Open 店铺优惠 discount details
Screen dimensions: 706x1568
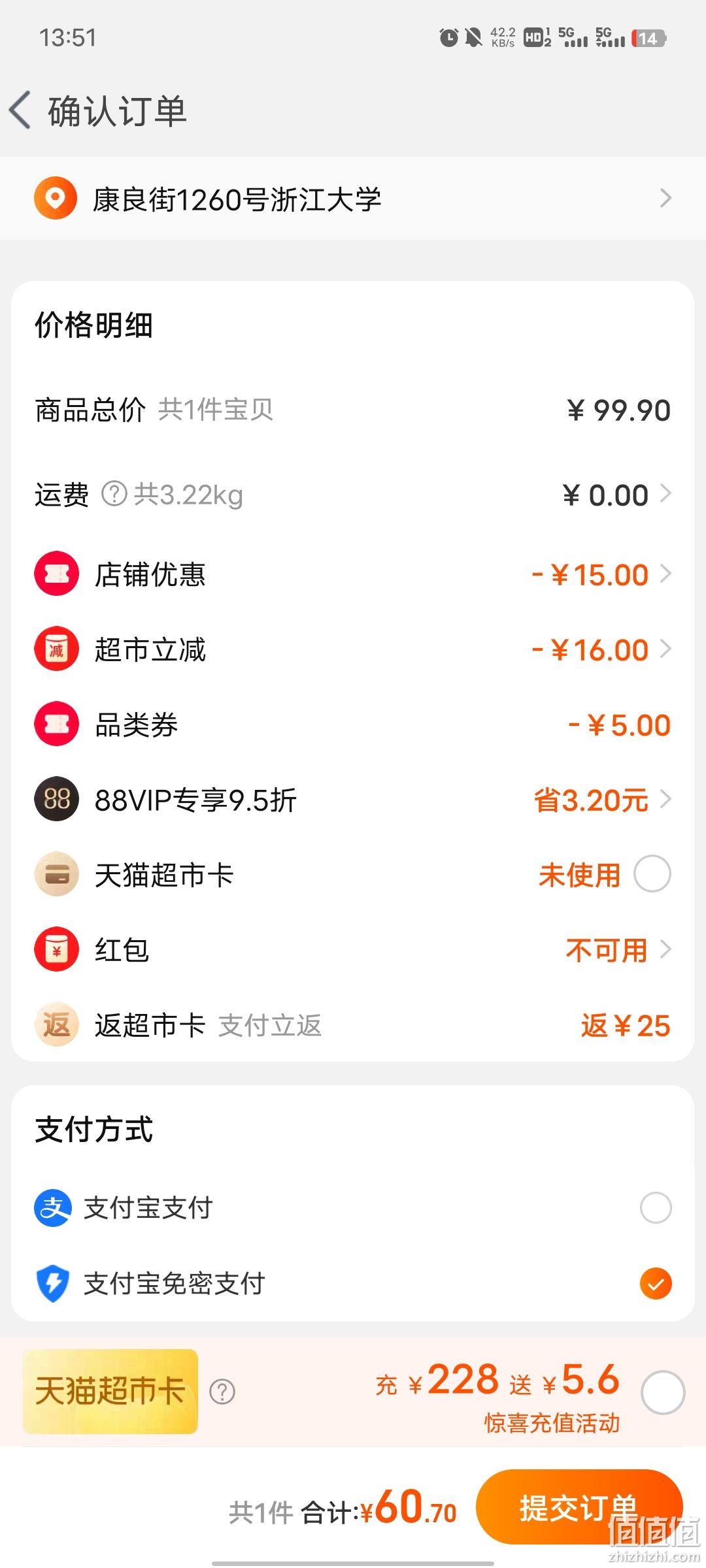353,574
